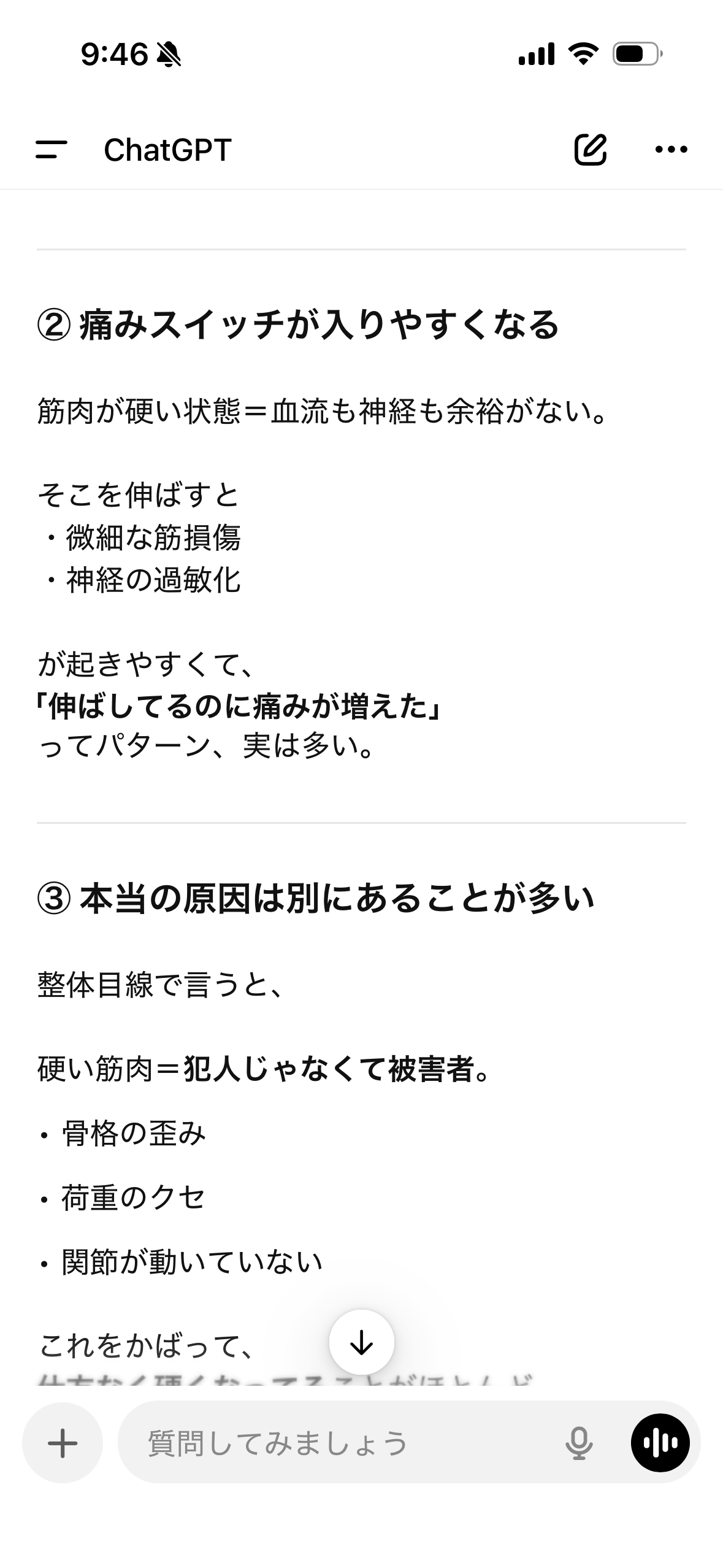Viewport: 723px width, 1568px height.
Task: Open the three-dot overflow menu
Action: (671, 150)
